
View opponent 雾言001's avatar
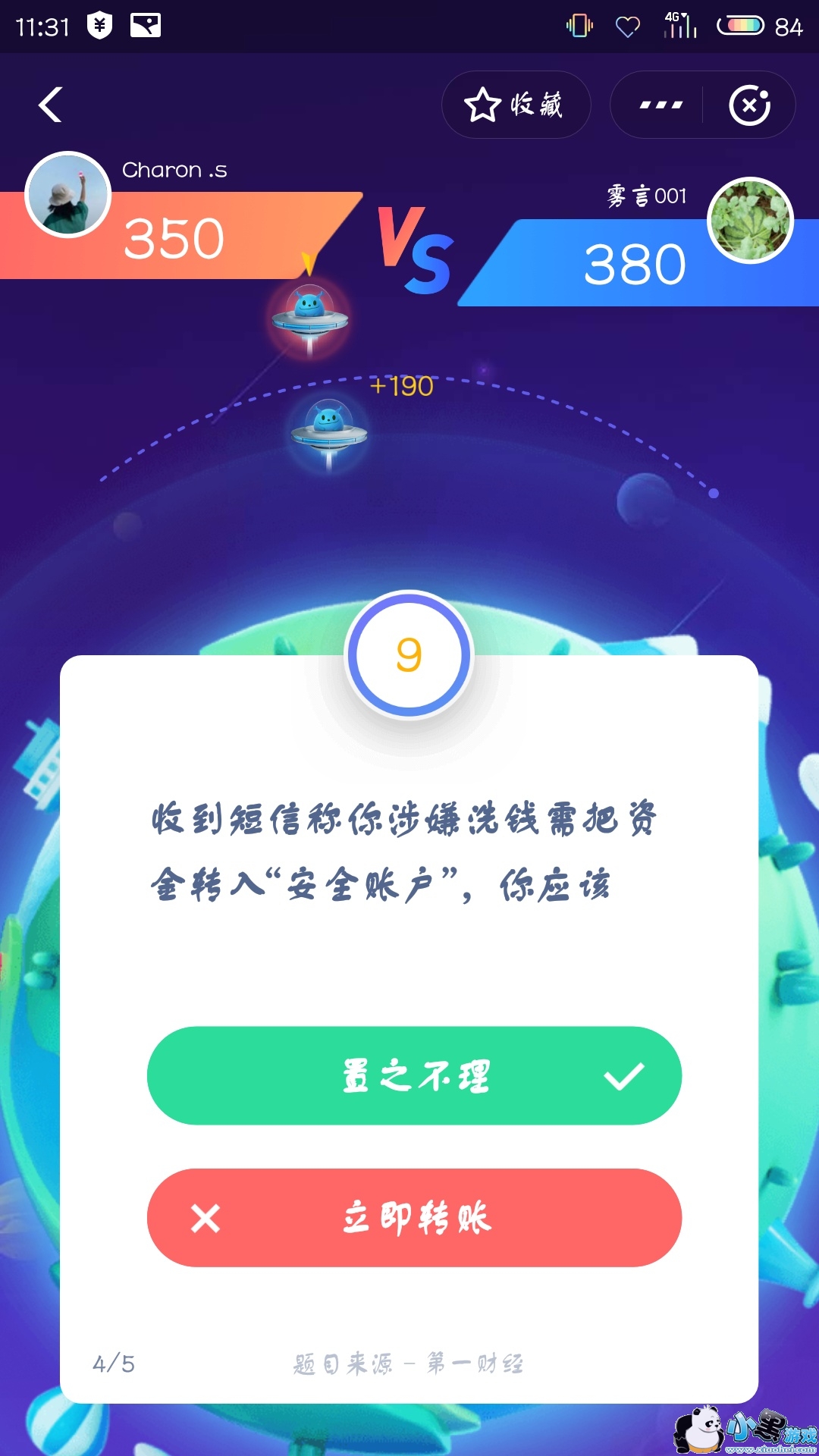tap(750, 220)
